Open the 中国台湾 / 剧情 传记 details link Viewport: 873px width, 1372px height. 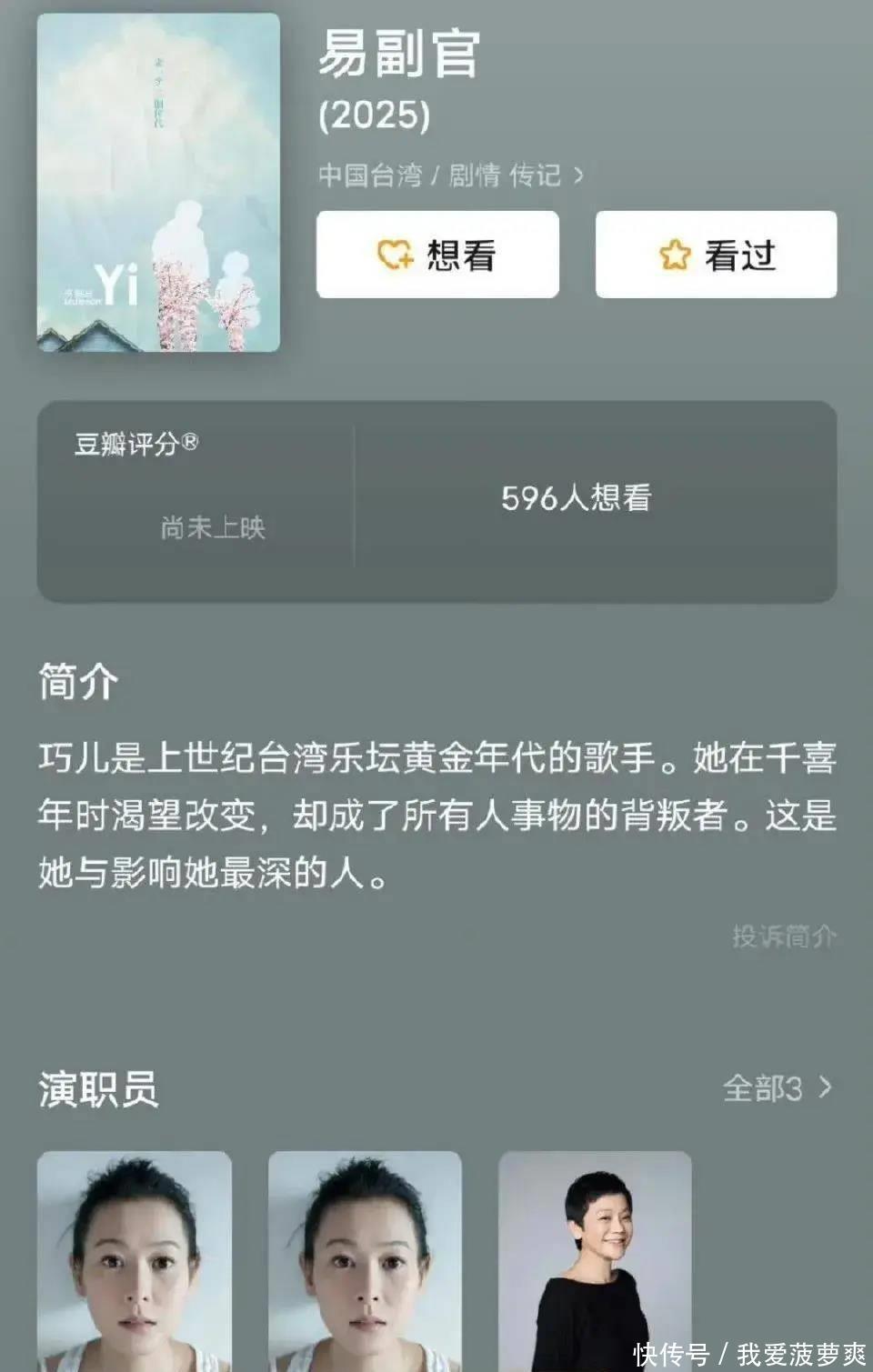pyautogui.click(x=450, y=175)
